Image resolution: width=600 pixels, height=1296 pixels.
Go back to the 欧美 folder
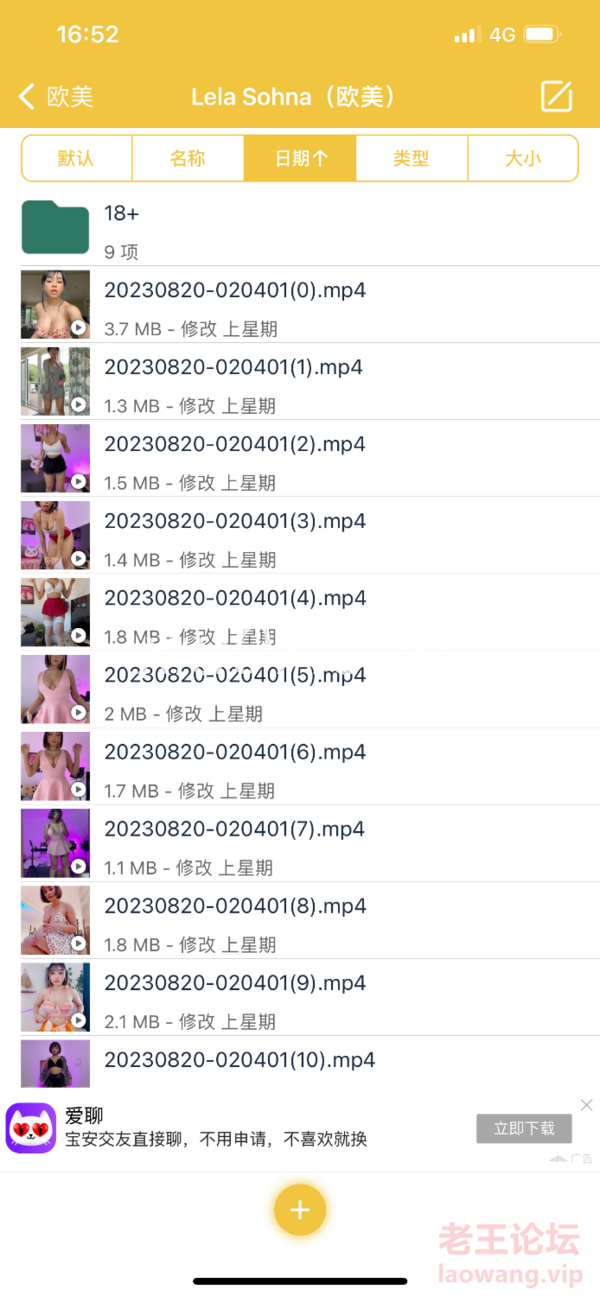pyautogui.click(x=56, y=97)
